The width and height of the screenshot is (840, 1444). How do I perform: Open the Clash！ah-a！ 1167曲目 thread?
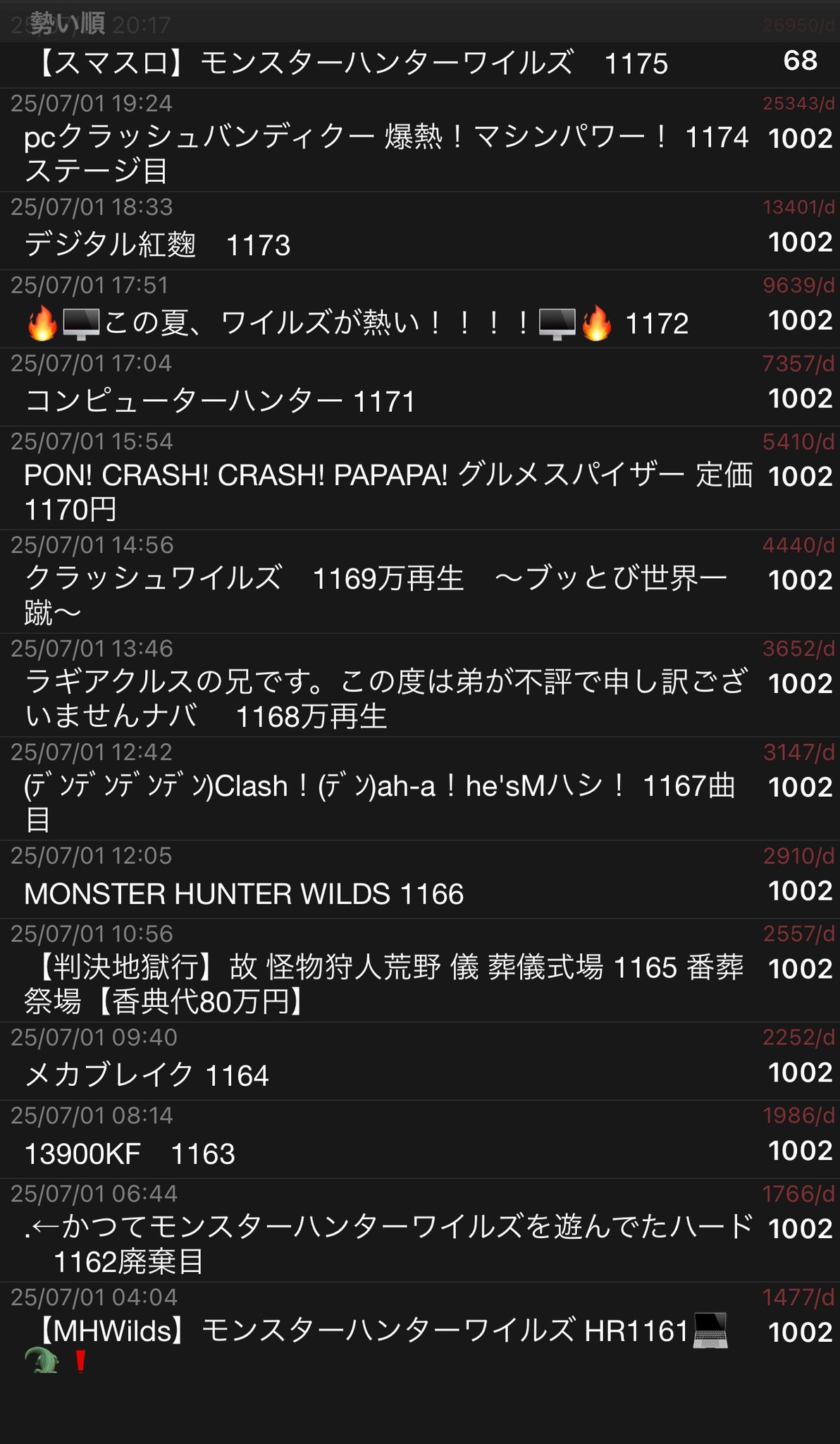[420, 789]
